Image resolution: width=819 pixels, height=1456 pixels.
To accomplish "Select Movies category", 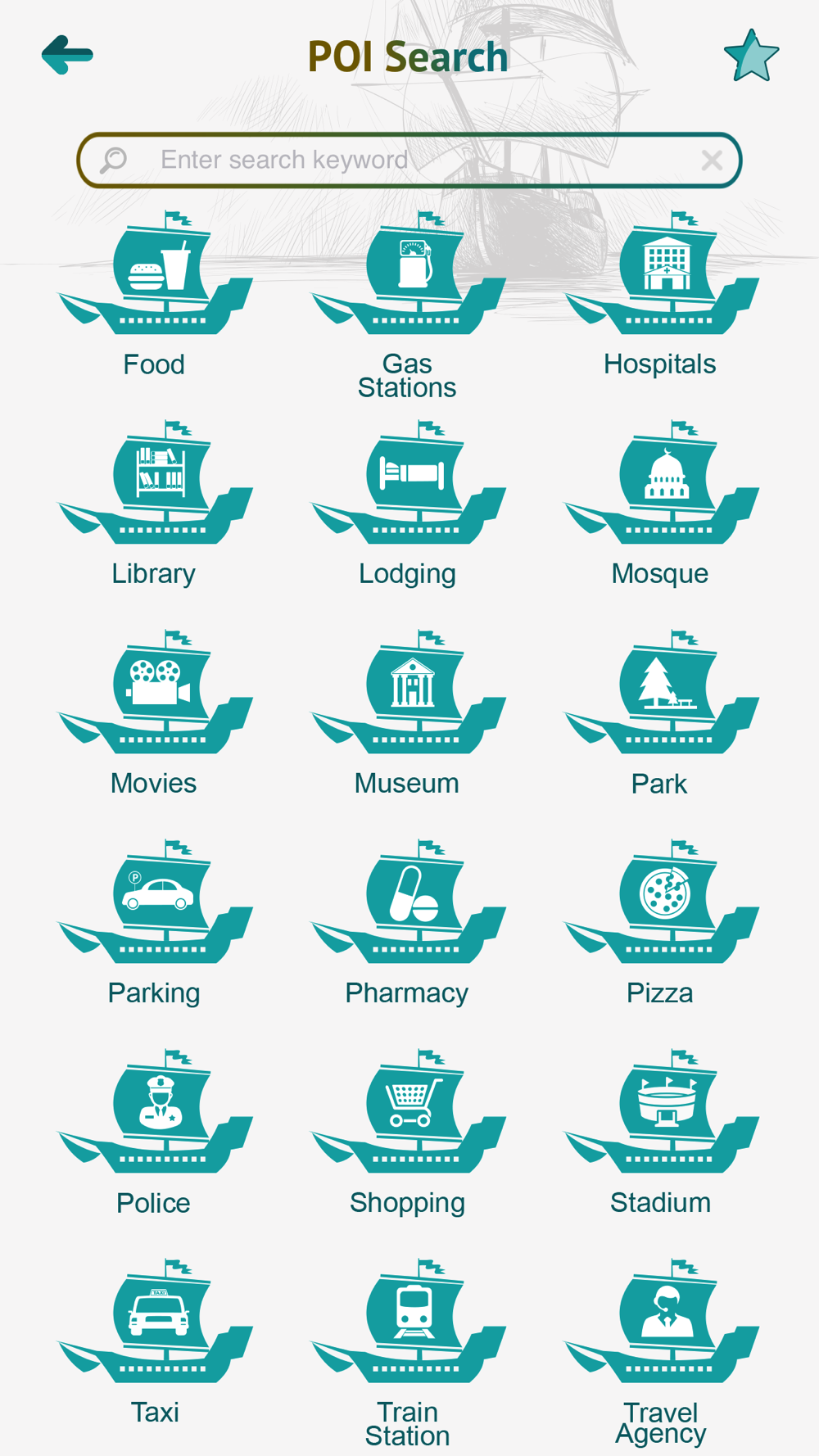I will pyautogui.click(x=154, y=712).
